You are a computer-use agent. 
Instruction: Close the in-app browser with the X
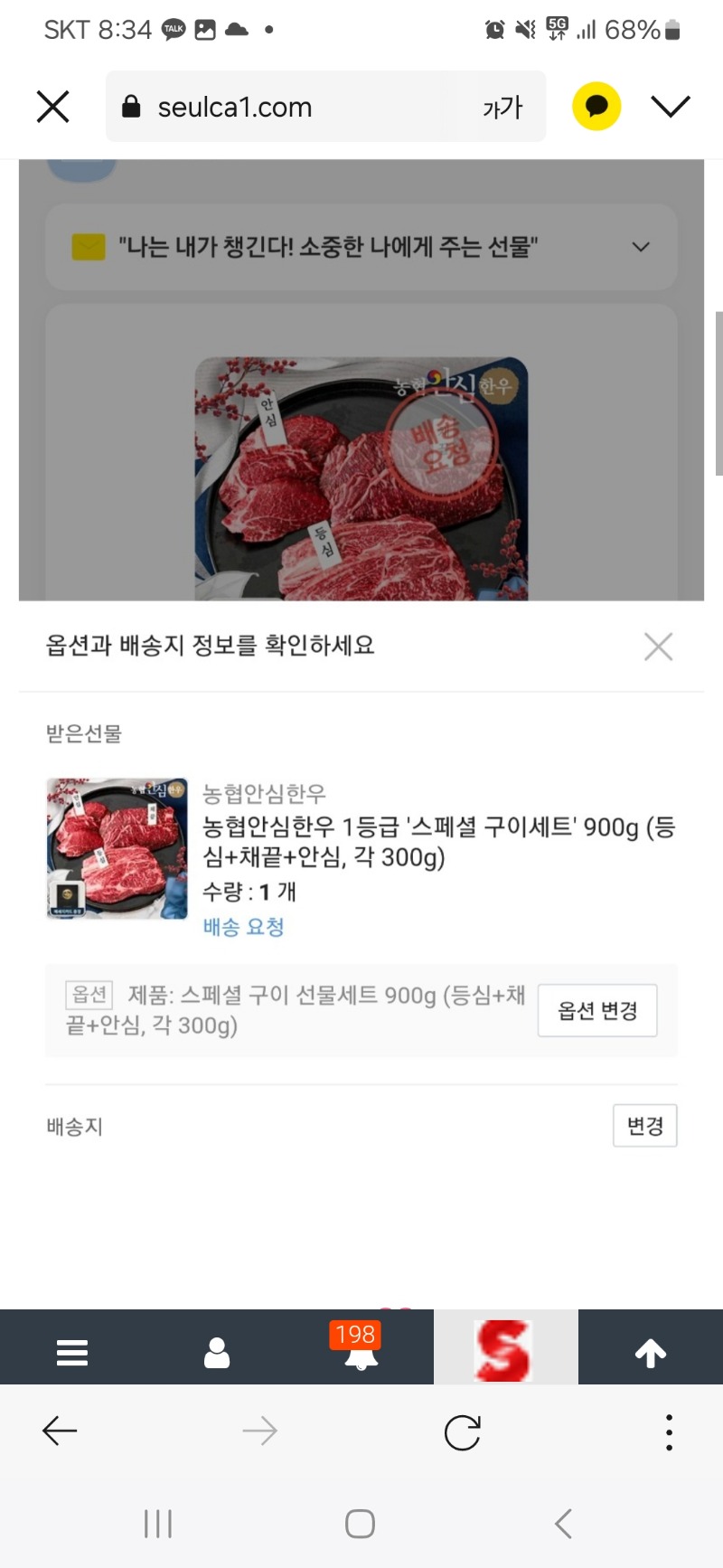tap(52, 107)
